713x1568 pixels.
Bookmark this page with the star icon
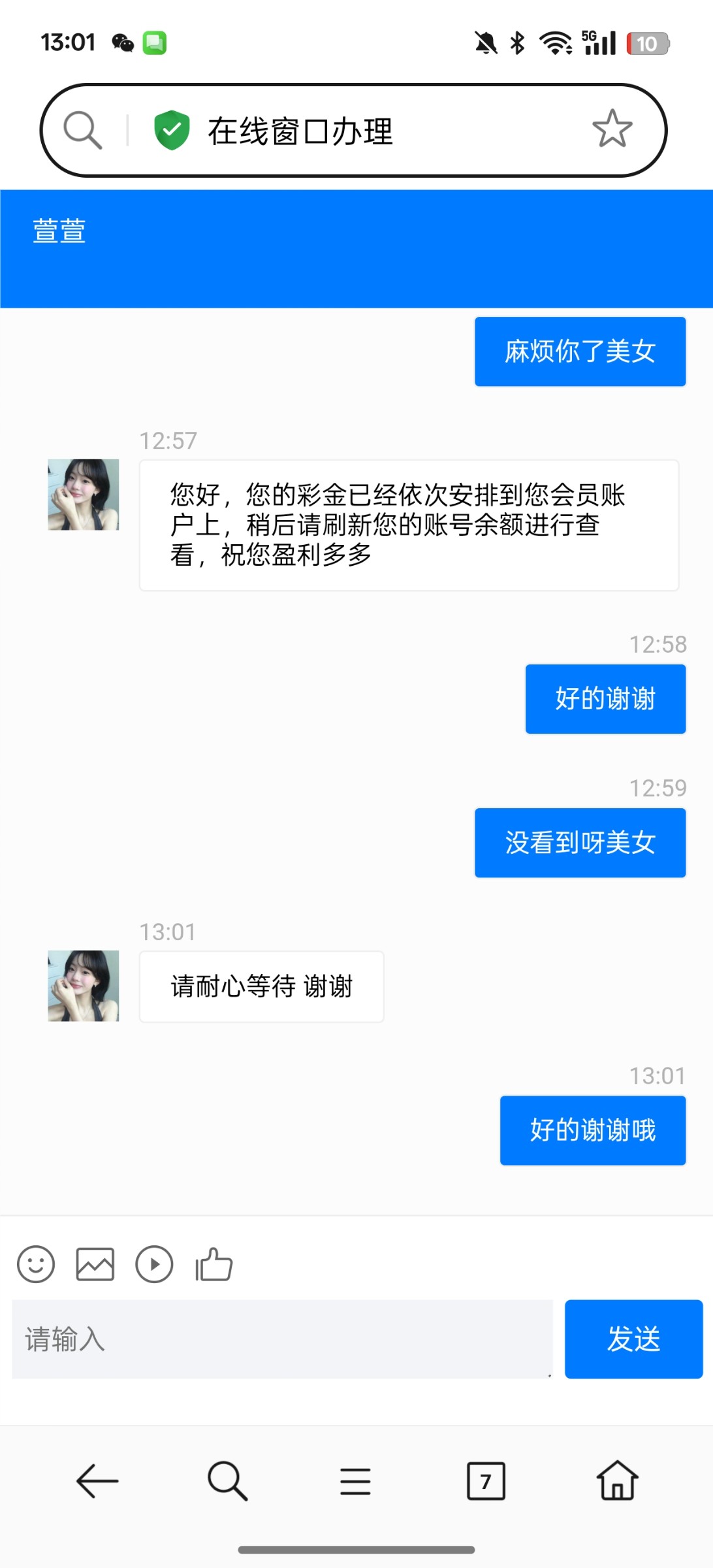(x=612, y=129)
